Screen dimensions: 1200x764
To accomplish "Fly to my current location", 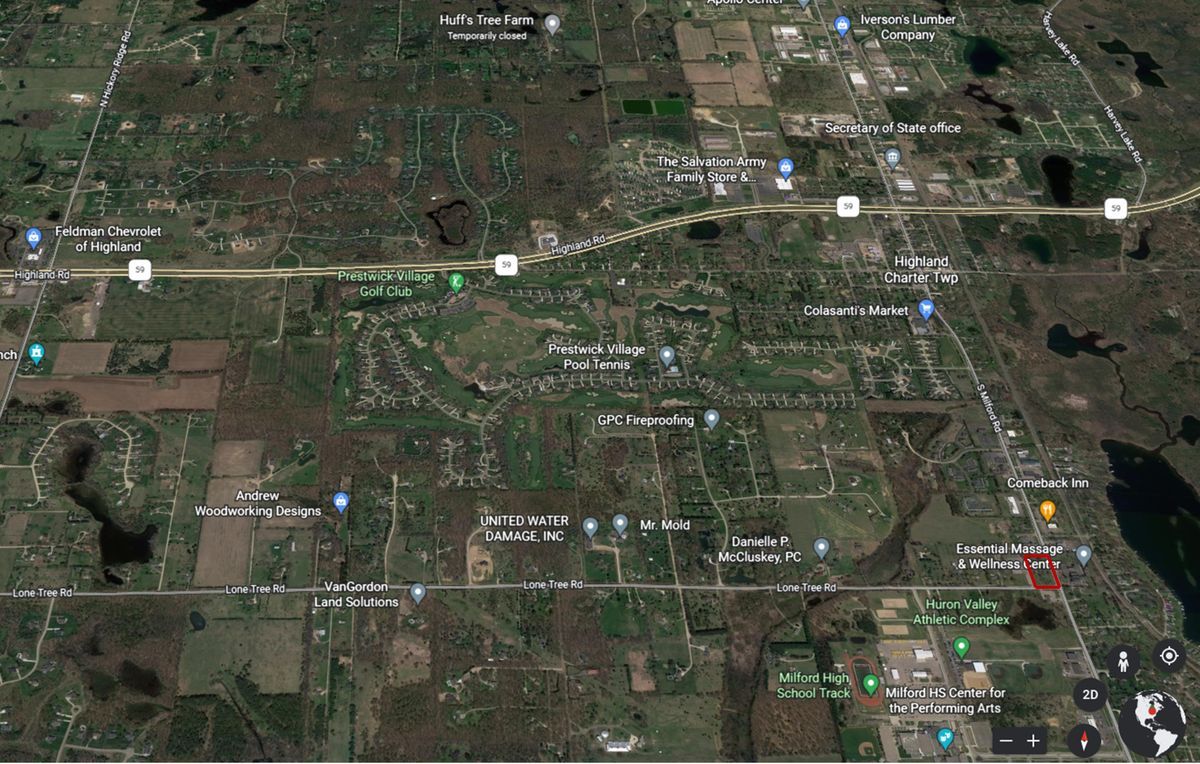I will [1168, 656].
